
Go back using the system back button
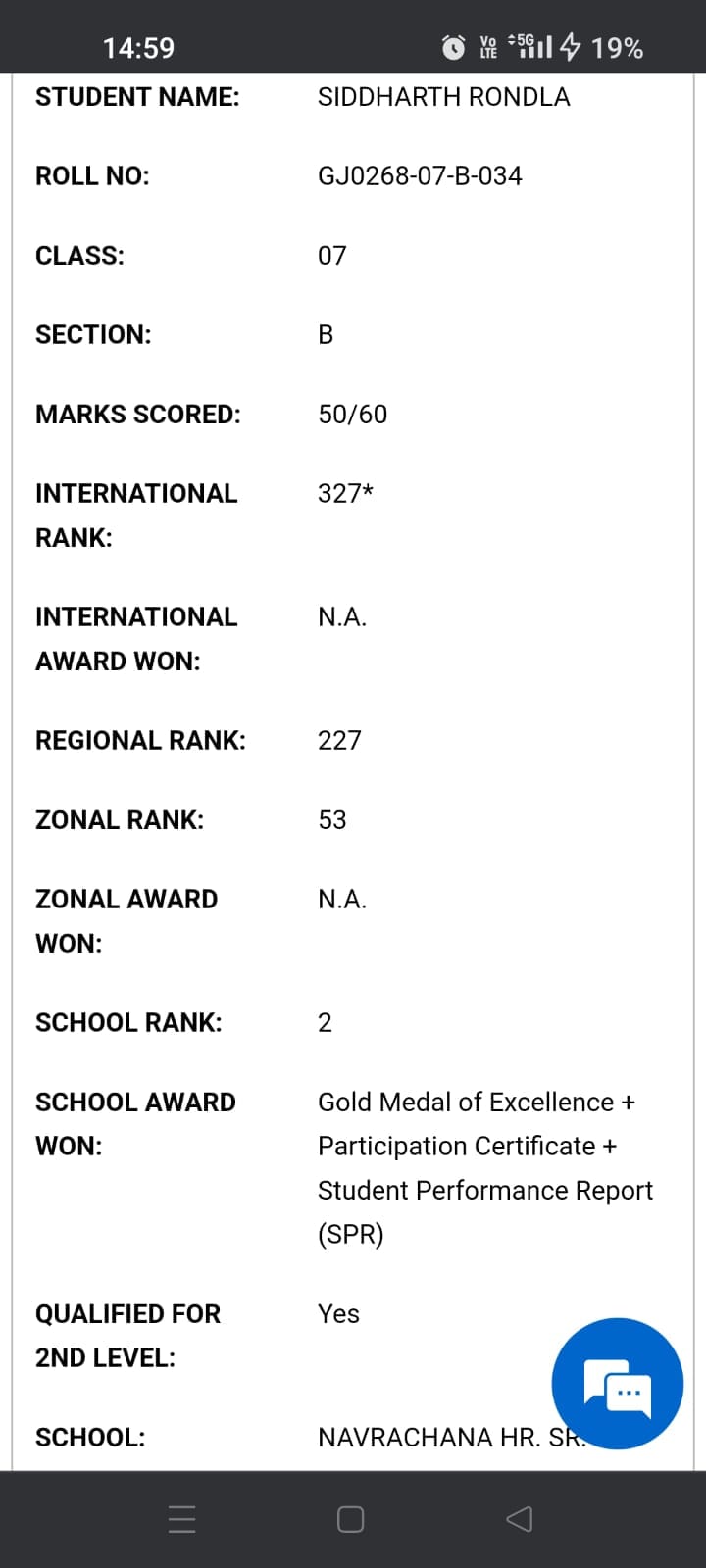[519, 1519]
